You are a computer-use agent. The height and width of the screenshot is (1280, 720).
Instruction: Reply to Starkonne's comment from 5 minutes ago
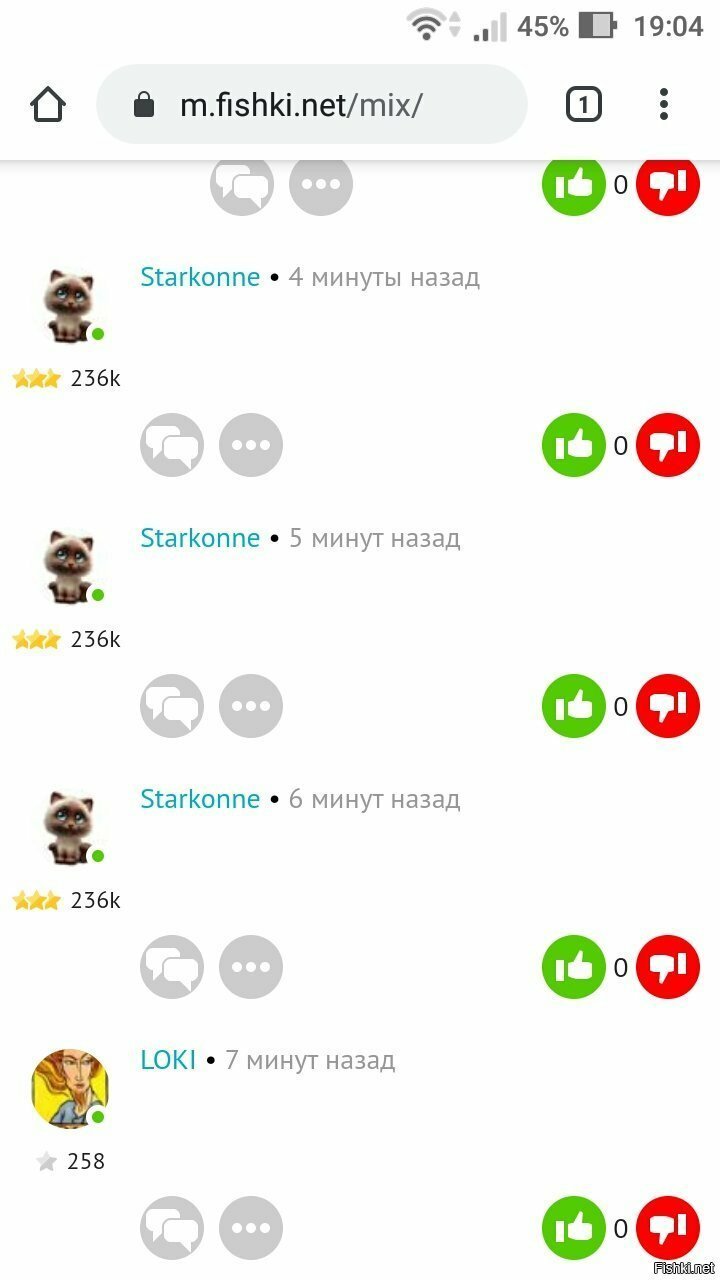pos(172,706)
